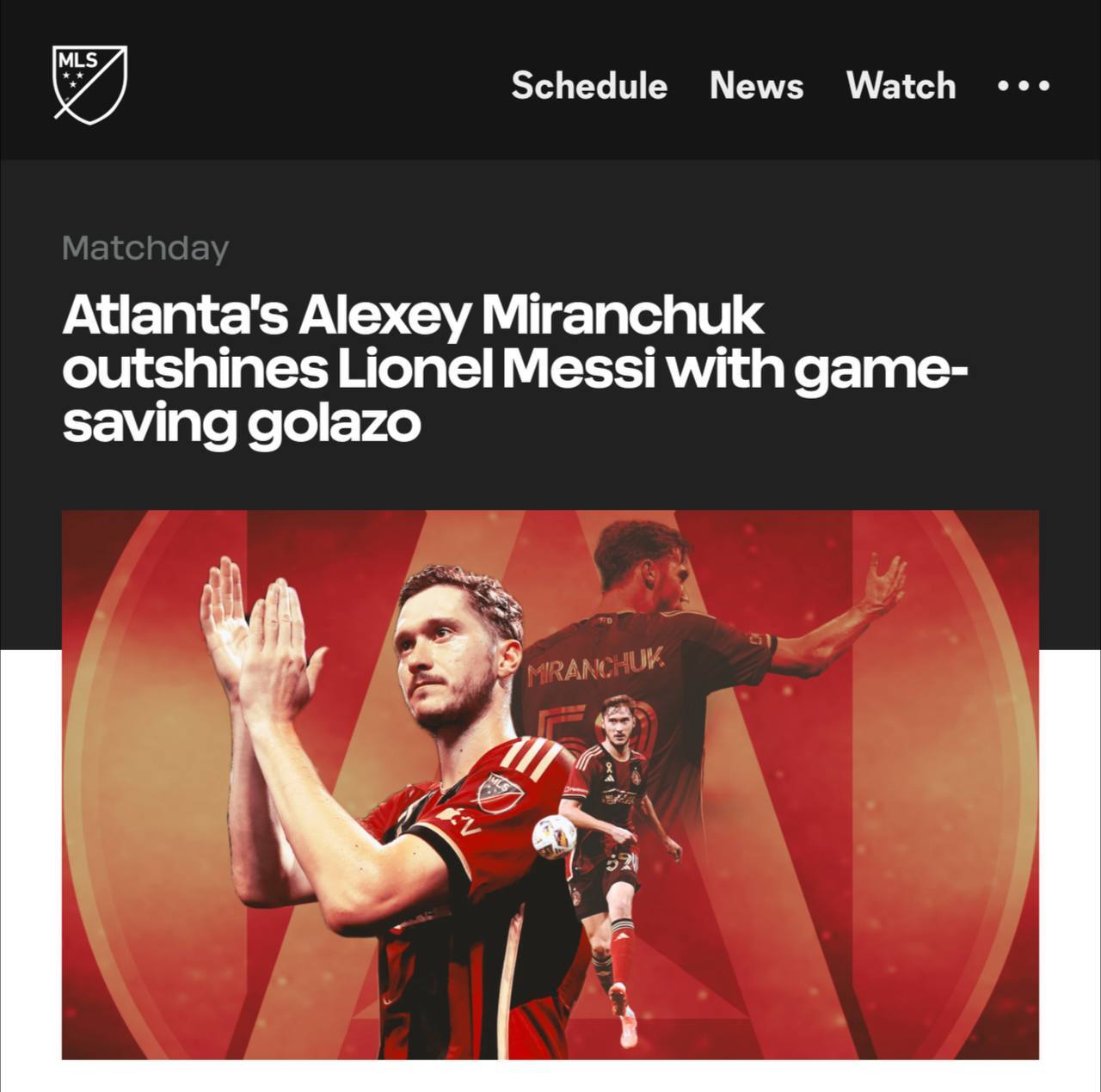
Task: Tap the MLS logo to go home
Action: (x=89, y=83)
